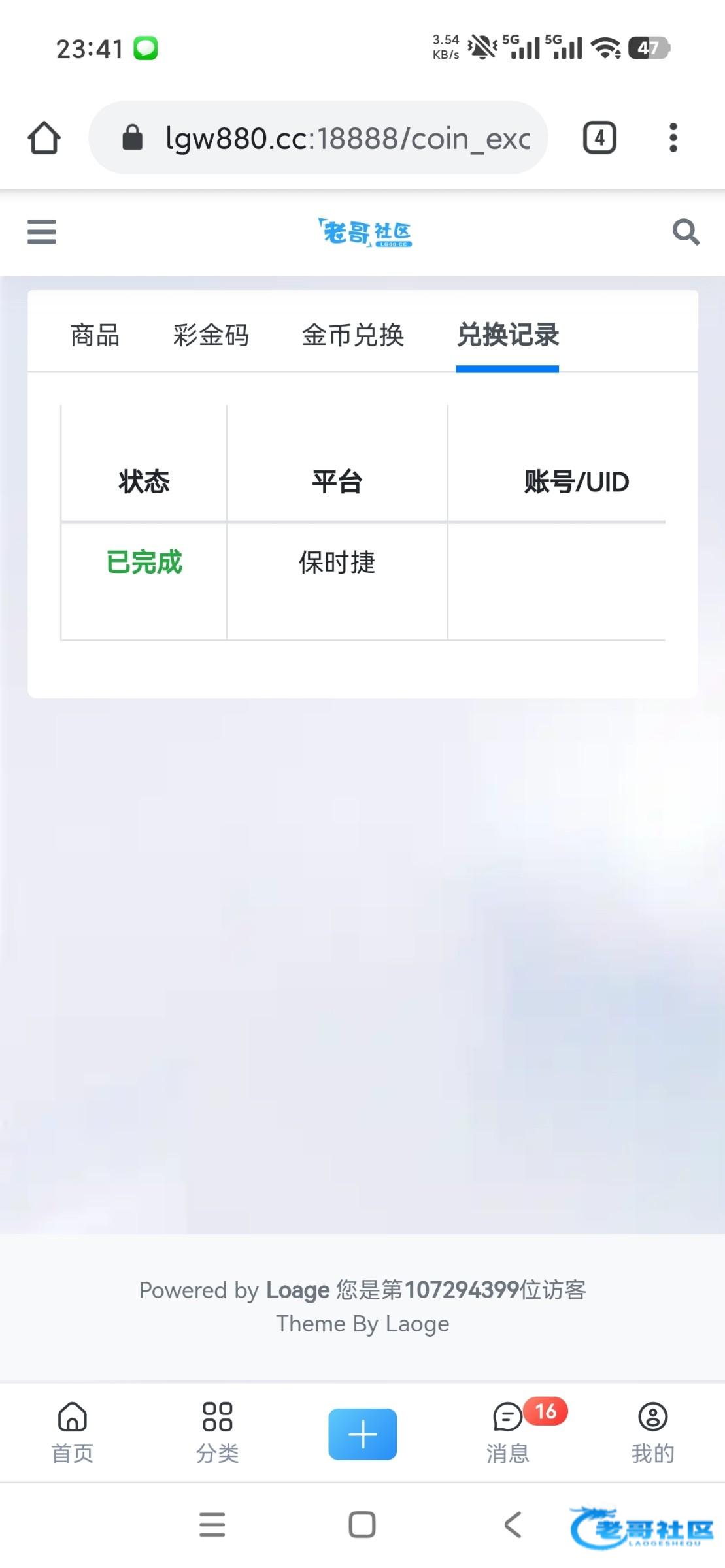Go back with system back button
Viewport: 725px width, 1568px height.
tap(513, 1525)
